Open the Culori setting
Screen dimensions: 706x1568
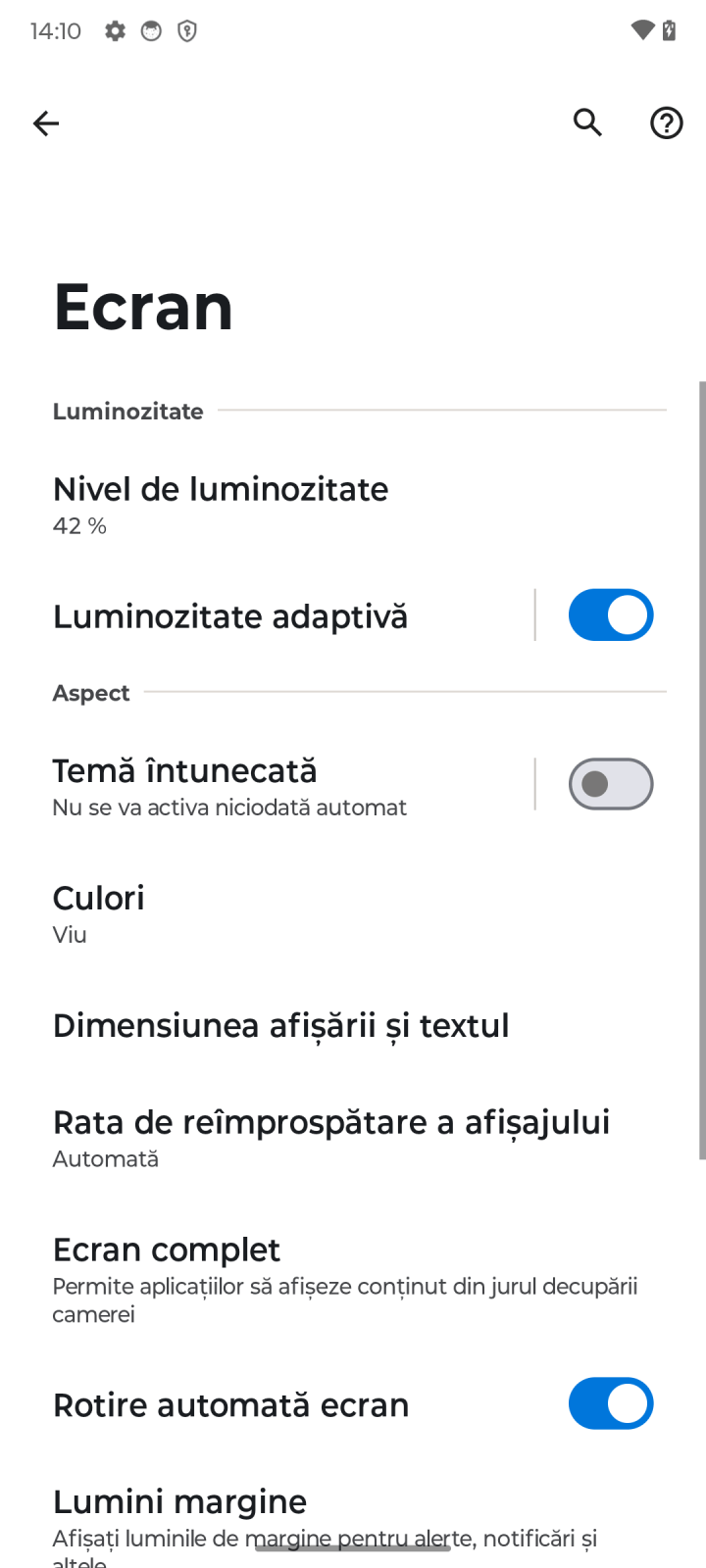coord(98,913)
